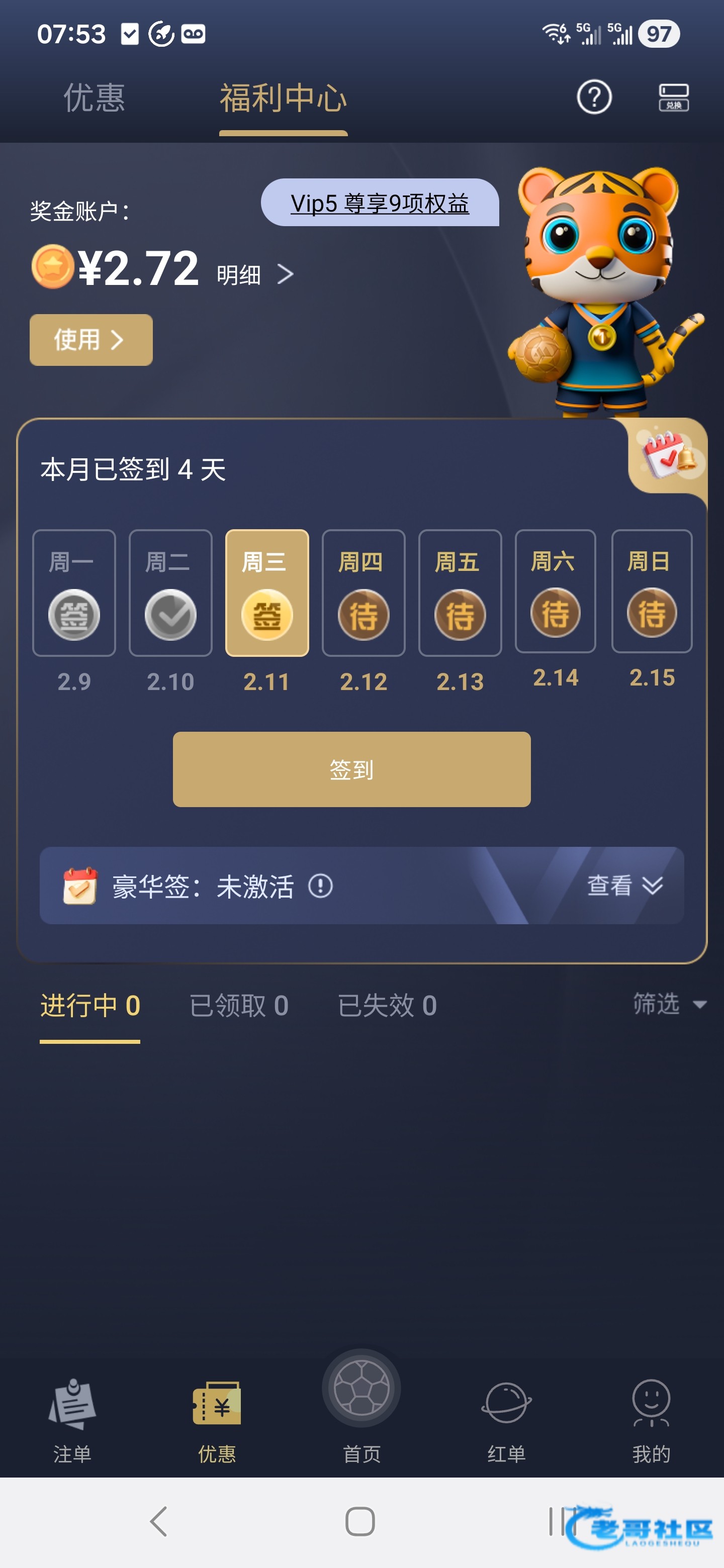The image size is (724, 1568).
Task: Open the Vip5 尊享9项权益 link
Action: pos(380,203)
